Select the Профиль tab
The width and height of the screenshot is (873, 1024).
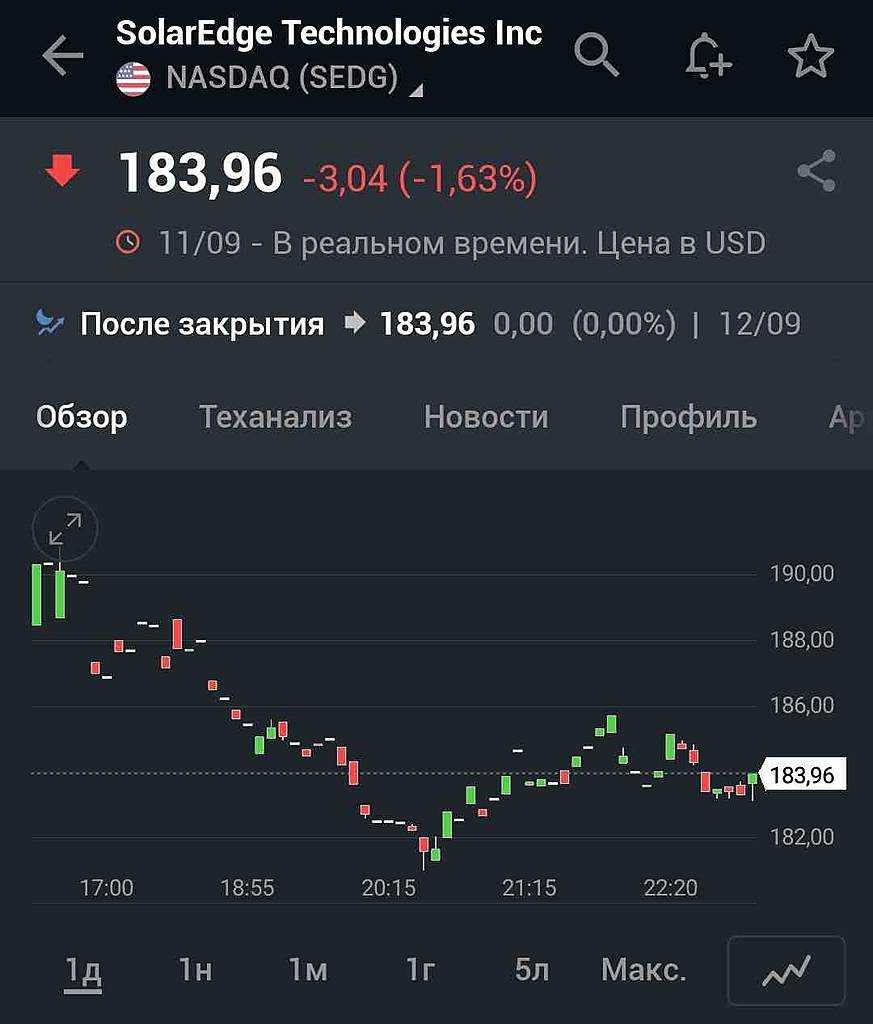point(688,417)
